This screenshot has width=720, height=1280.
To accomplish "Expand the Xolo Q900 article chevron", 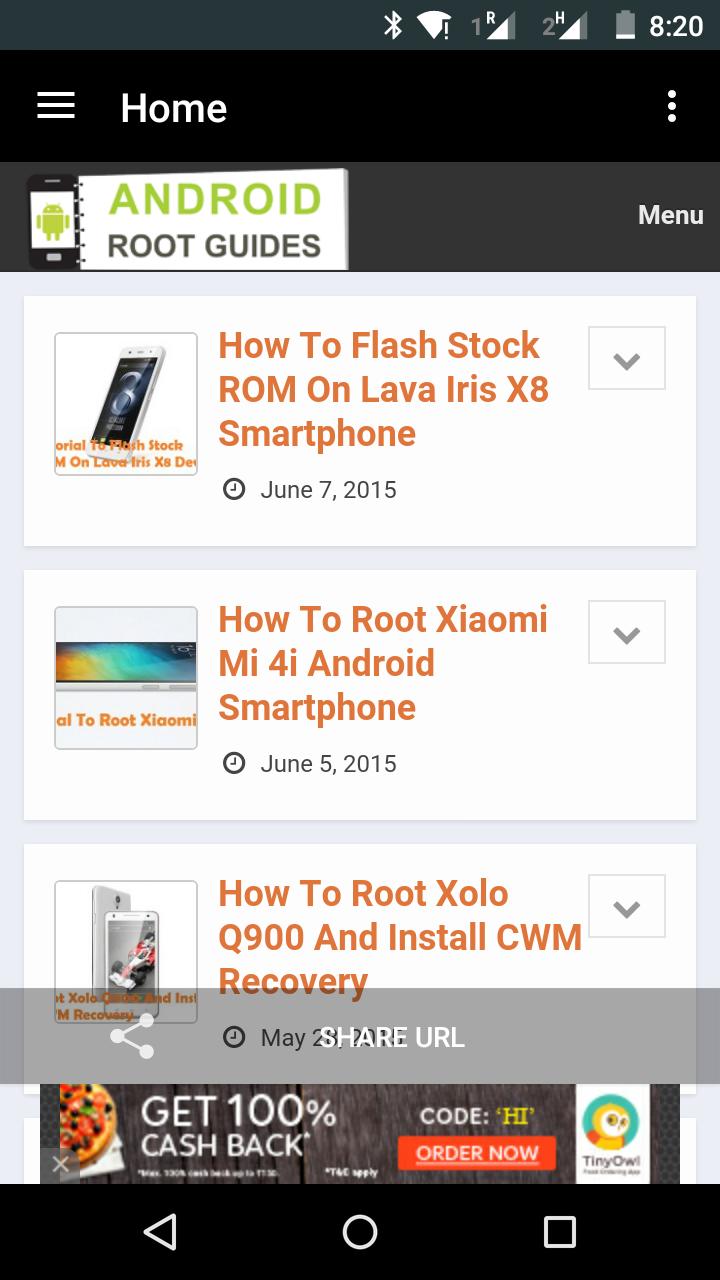I will [x=626, y=905].
